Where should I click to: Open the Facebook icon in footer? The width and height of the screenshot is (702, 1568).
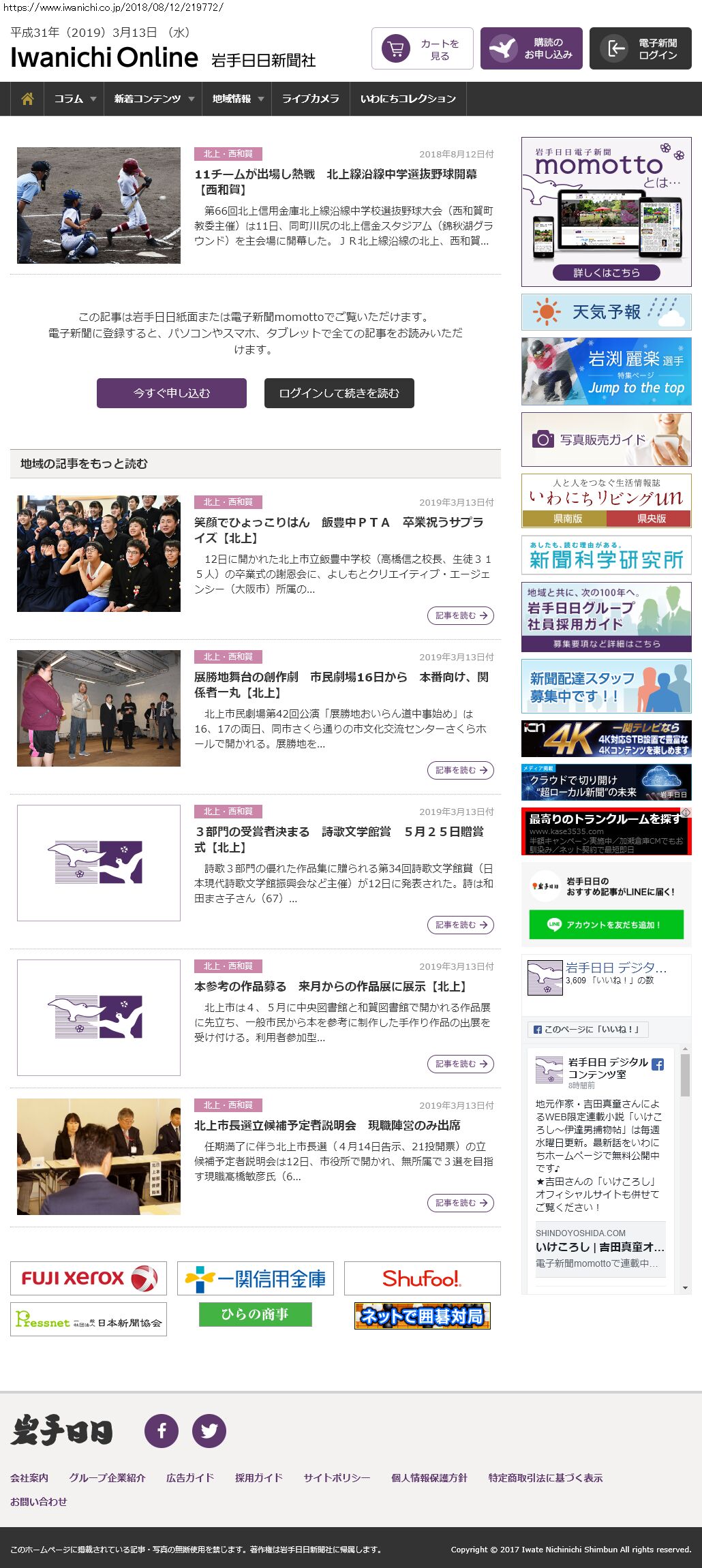tap(162, 1430)
